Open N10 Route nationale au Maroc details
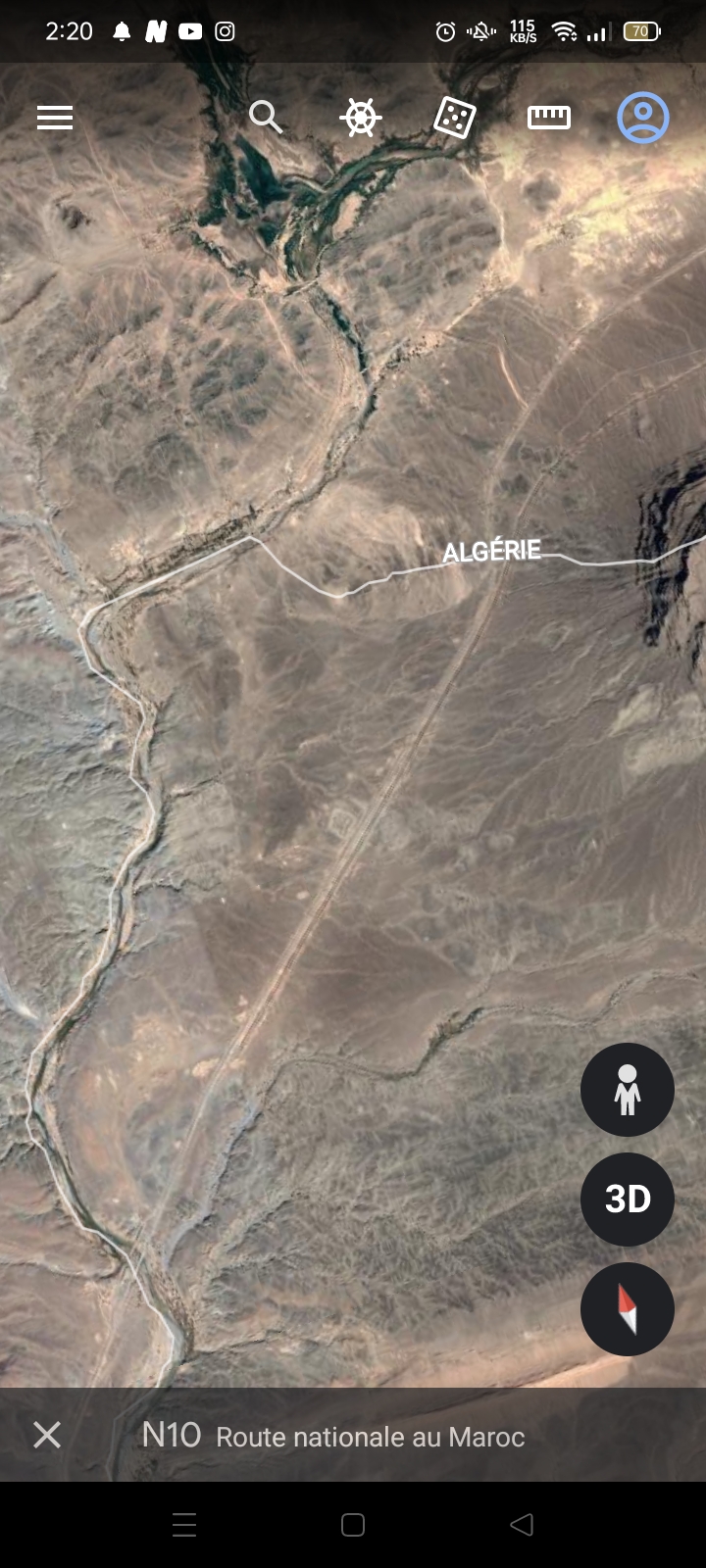Image resolution: width=706 pixels, height=1568 pixels. coord(333,1437)
